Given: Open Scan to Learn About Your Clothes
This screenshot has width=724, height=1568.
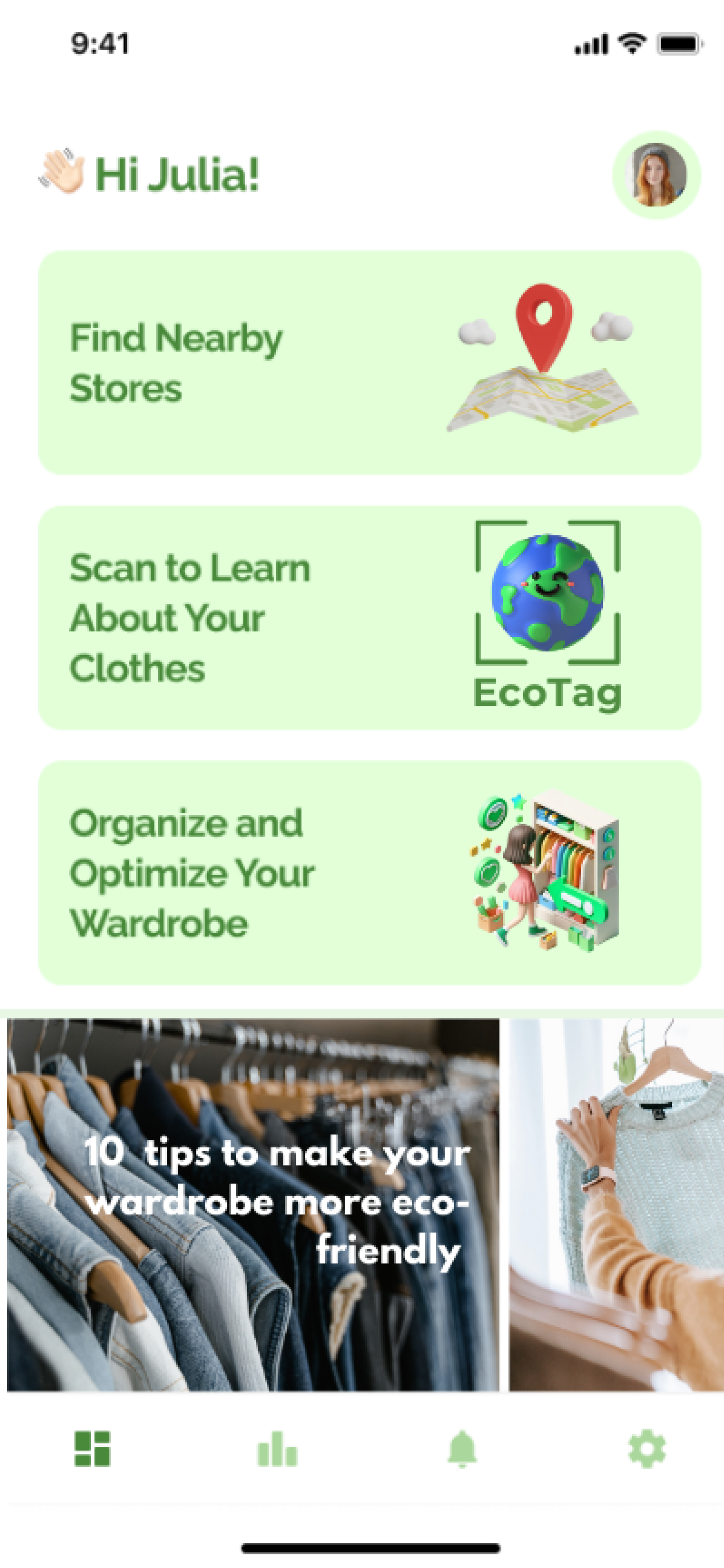Looking at the screenshot, I should pyautogui.click(x=369, y=618).
